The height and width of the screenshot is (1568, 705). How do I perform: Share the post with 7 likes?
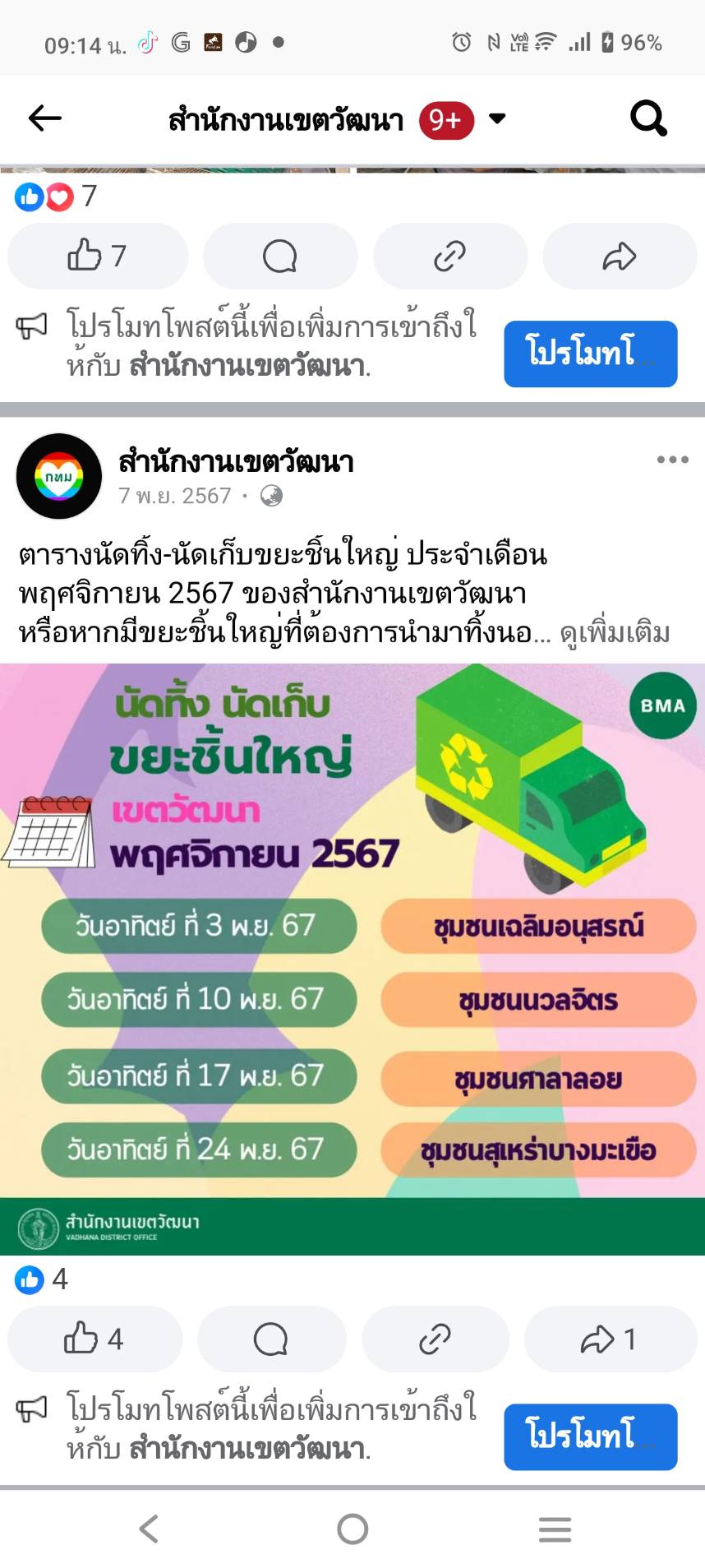(x=619, y=256)
